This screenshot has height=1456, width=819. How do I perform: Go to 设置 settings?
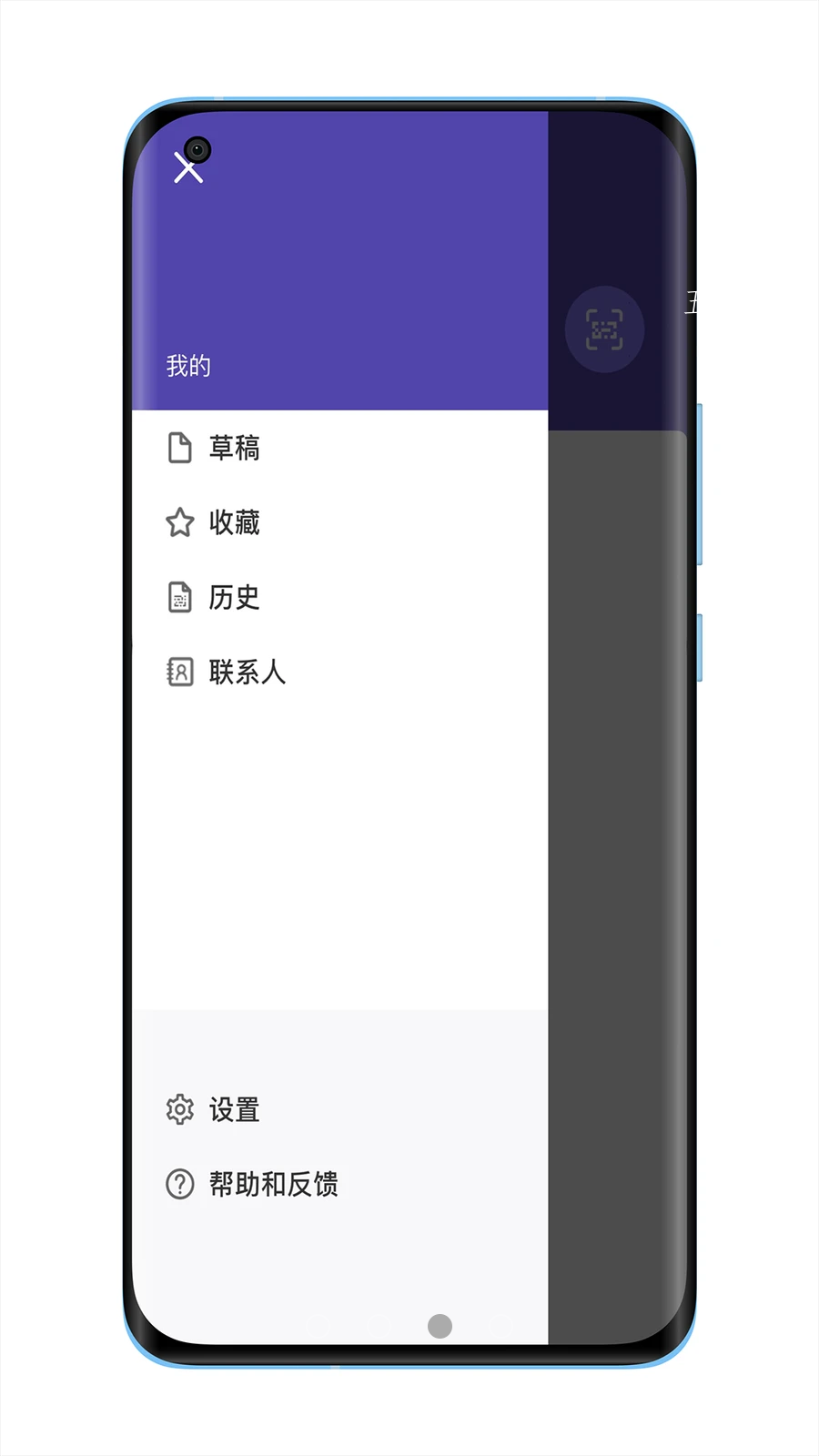coord(339,1109)
